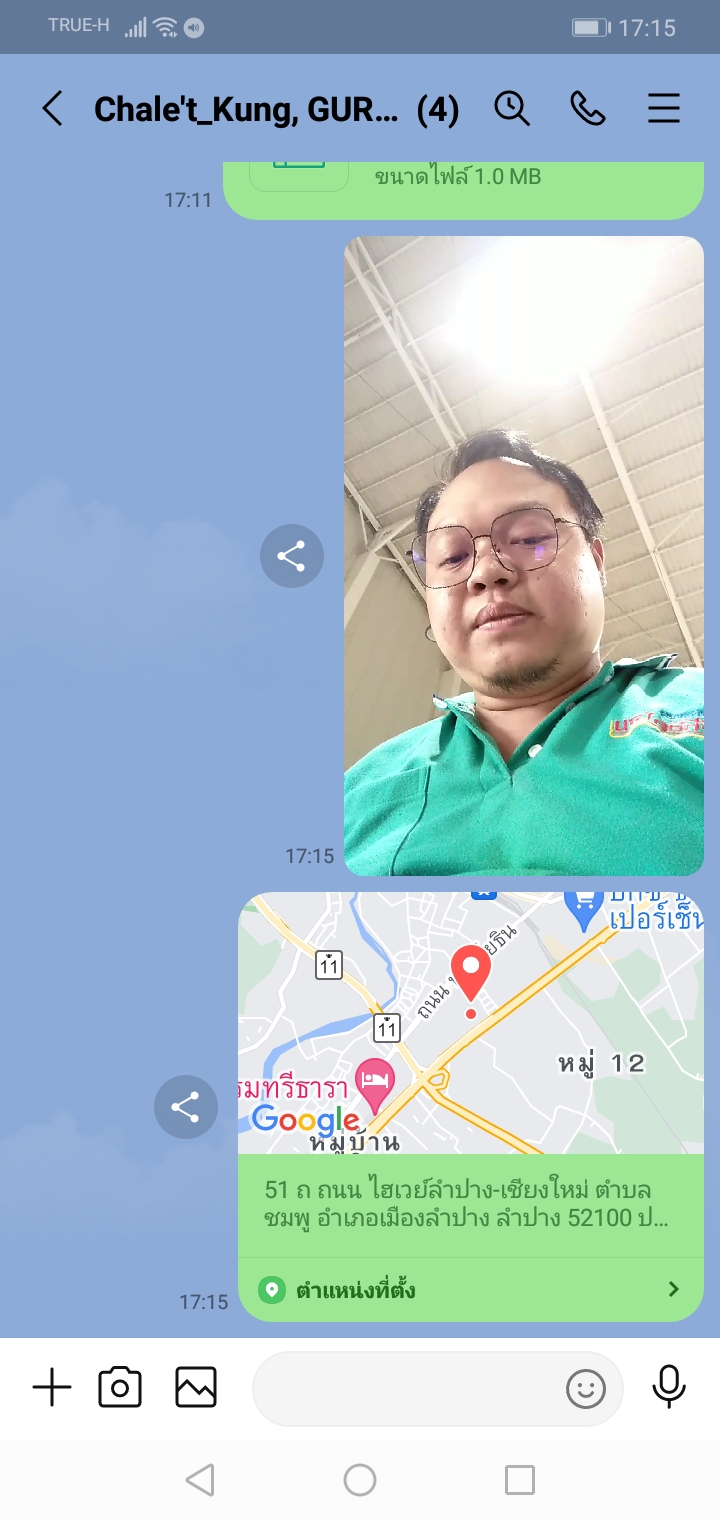Launch the camera from chat
Viewport: 720px width, 1520px height.
pyautogui.click(x=120, y=1388)
